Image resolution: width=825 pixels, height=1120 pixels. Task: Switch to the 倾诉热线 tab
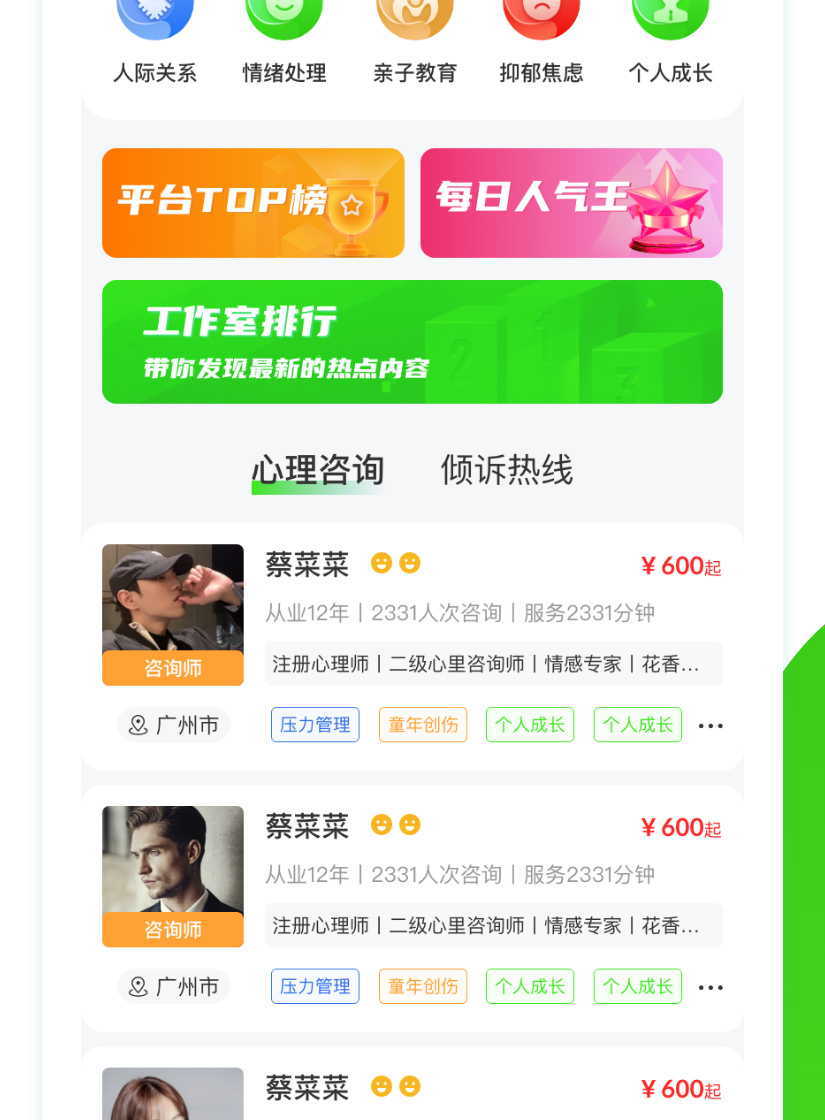tap(507, 469)
